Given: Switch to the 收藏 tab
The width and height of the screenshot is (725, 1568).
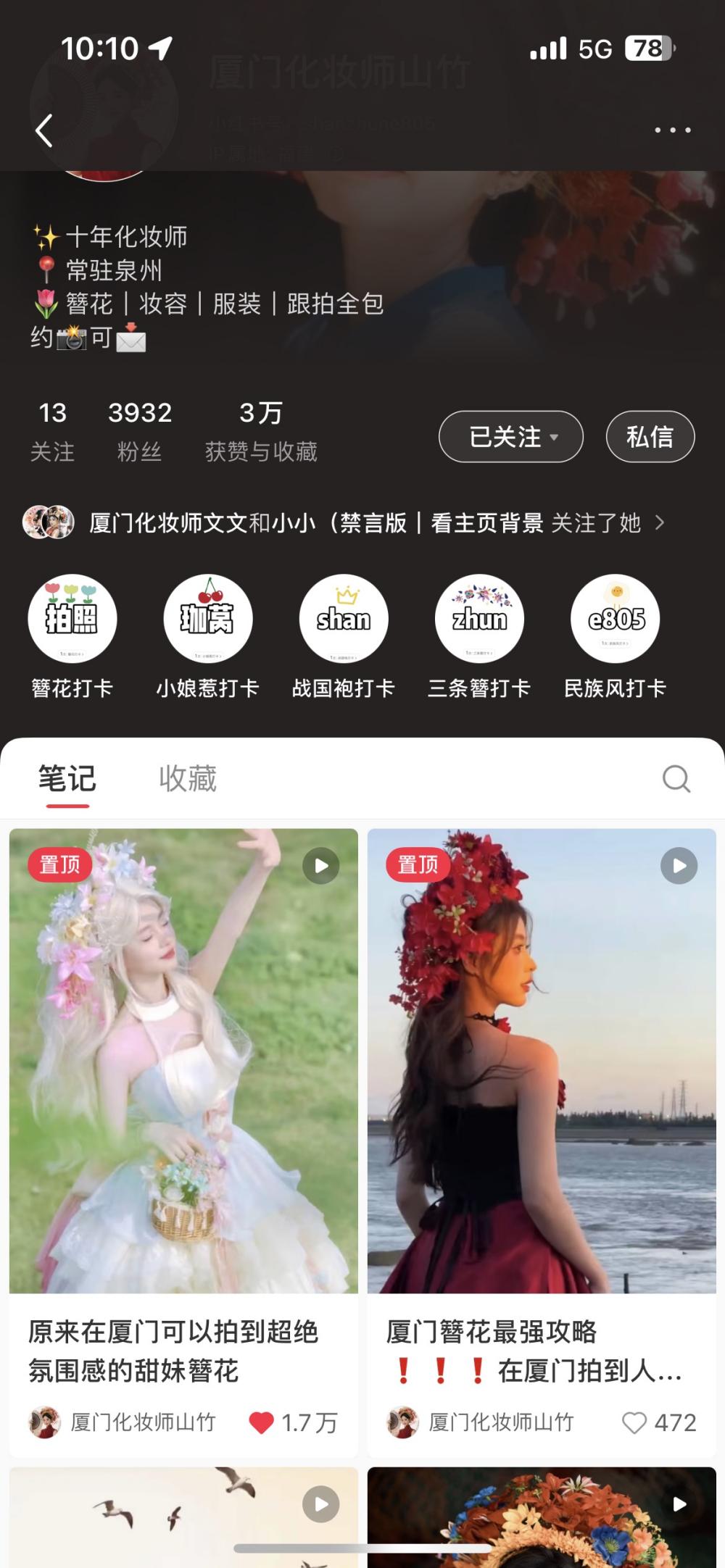Looking at the screenshot, I should pyautogui.click(x=188, y=780).
